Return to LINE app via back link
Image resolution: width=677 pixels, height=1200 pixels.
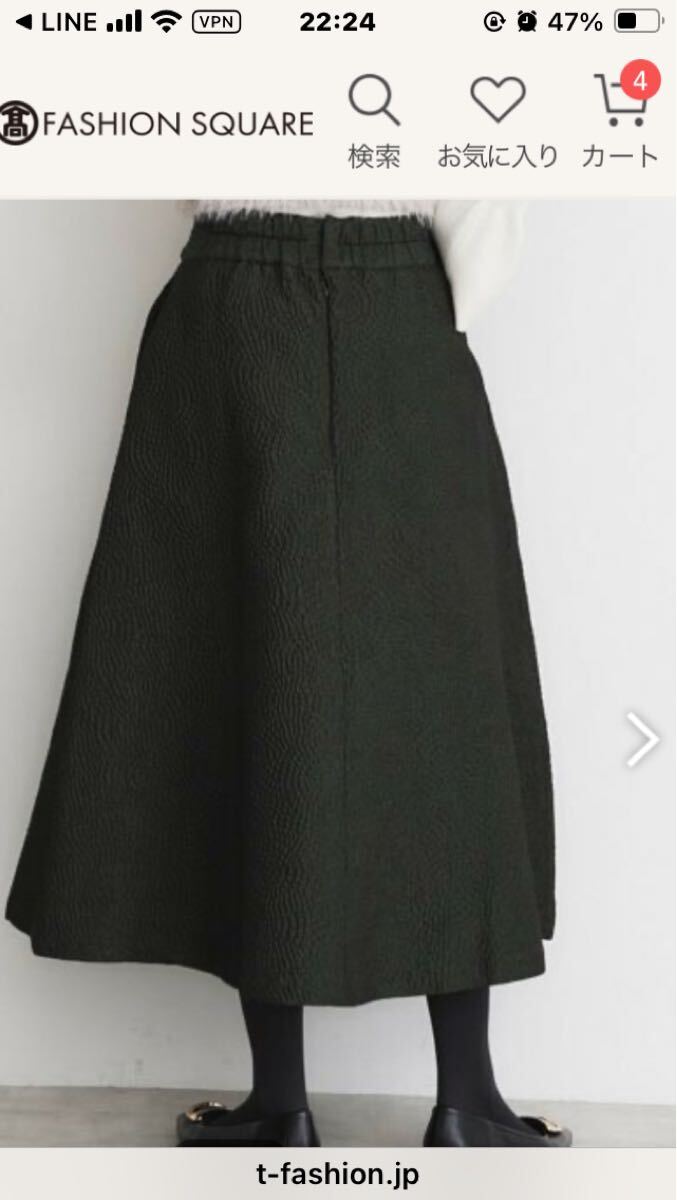56,22
